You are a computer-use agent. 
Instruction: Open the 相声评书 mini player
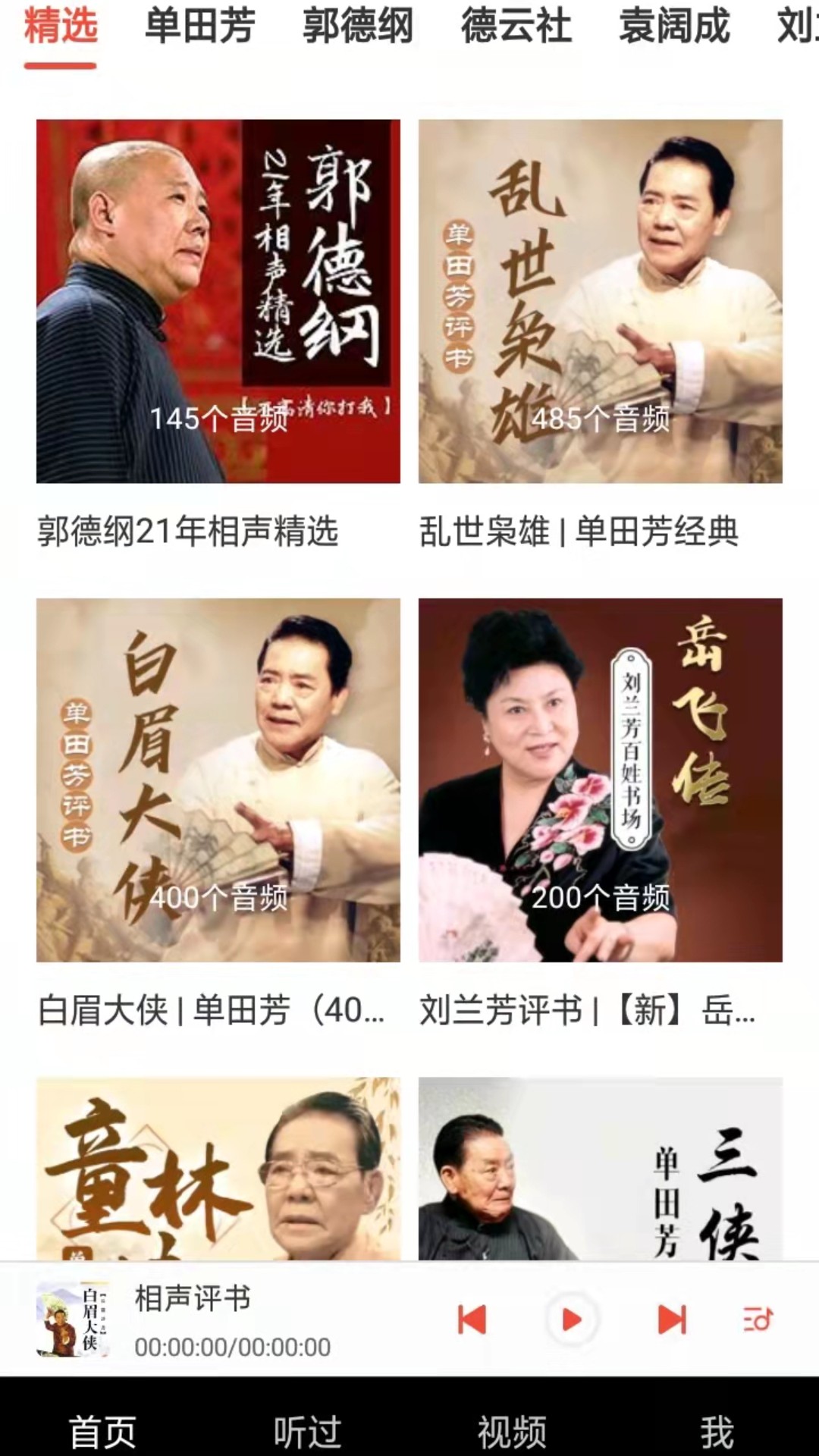pos(227,1319)
